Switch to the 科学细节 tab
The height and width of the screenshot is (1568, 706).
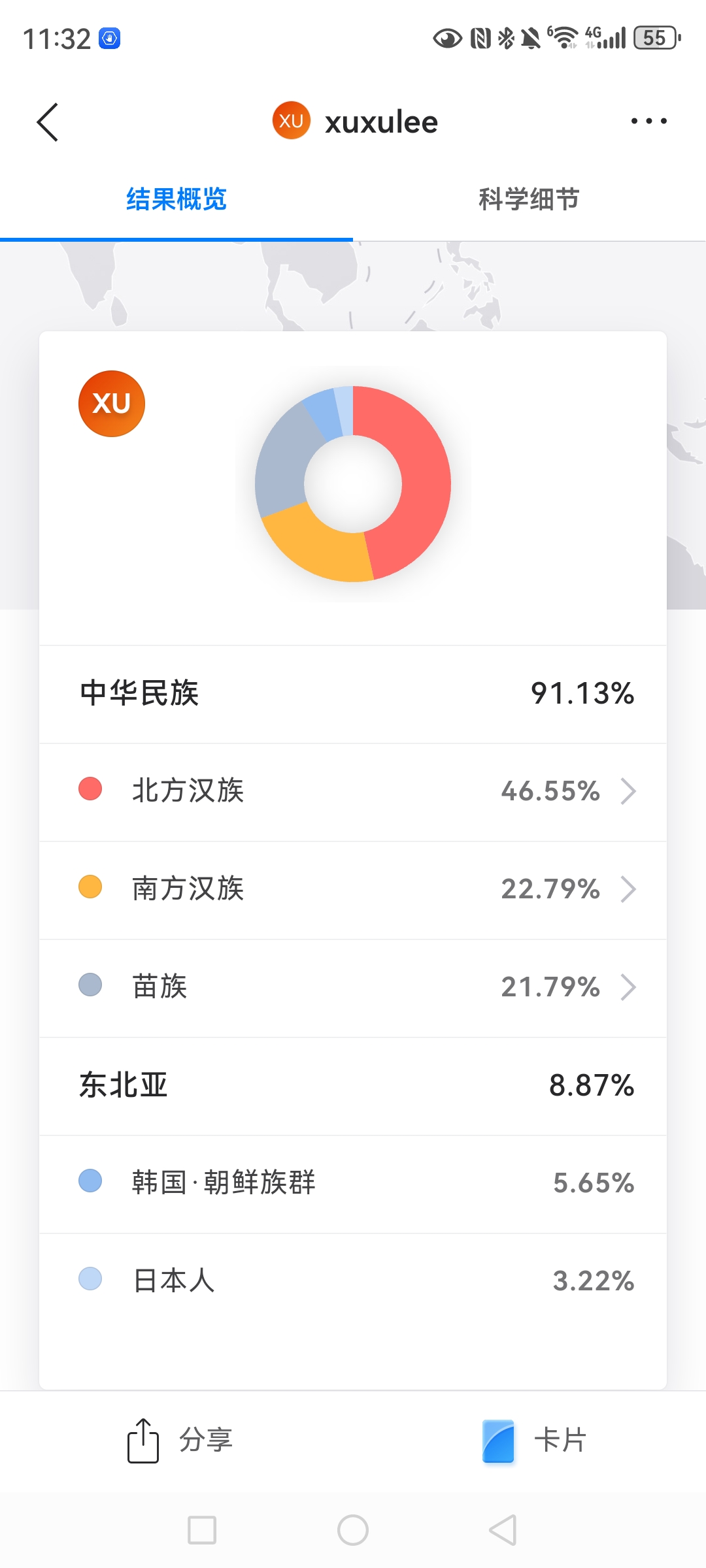click(529, 199)
